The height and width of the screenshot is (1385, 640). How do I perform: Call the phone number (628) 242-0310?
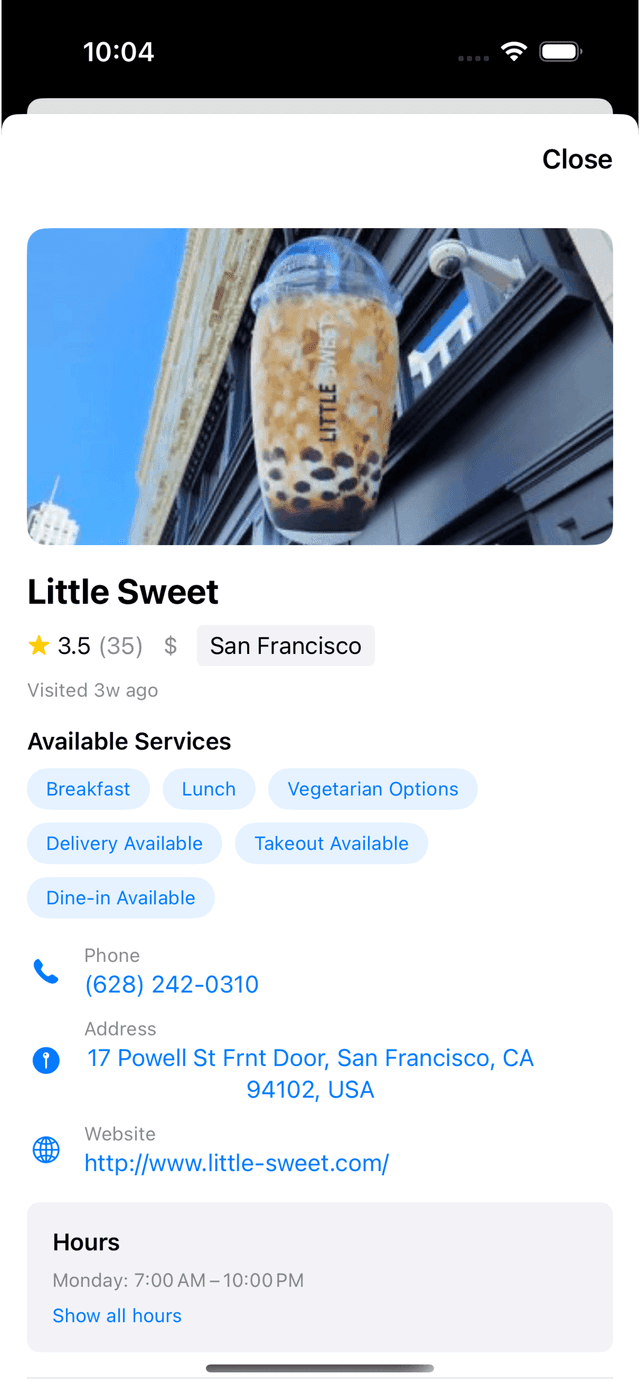(171, 984)
